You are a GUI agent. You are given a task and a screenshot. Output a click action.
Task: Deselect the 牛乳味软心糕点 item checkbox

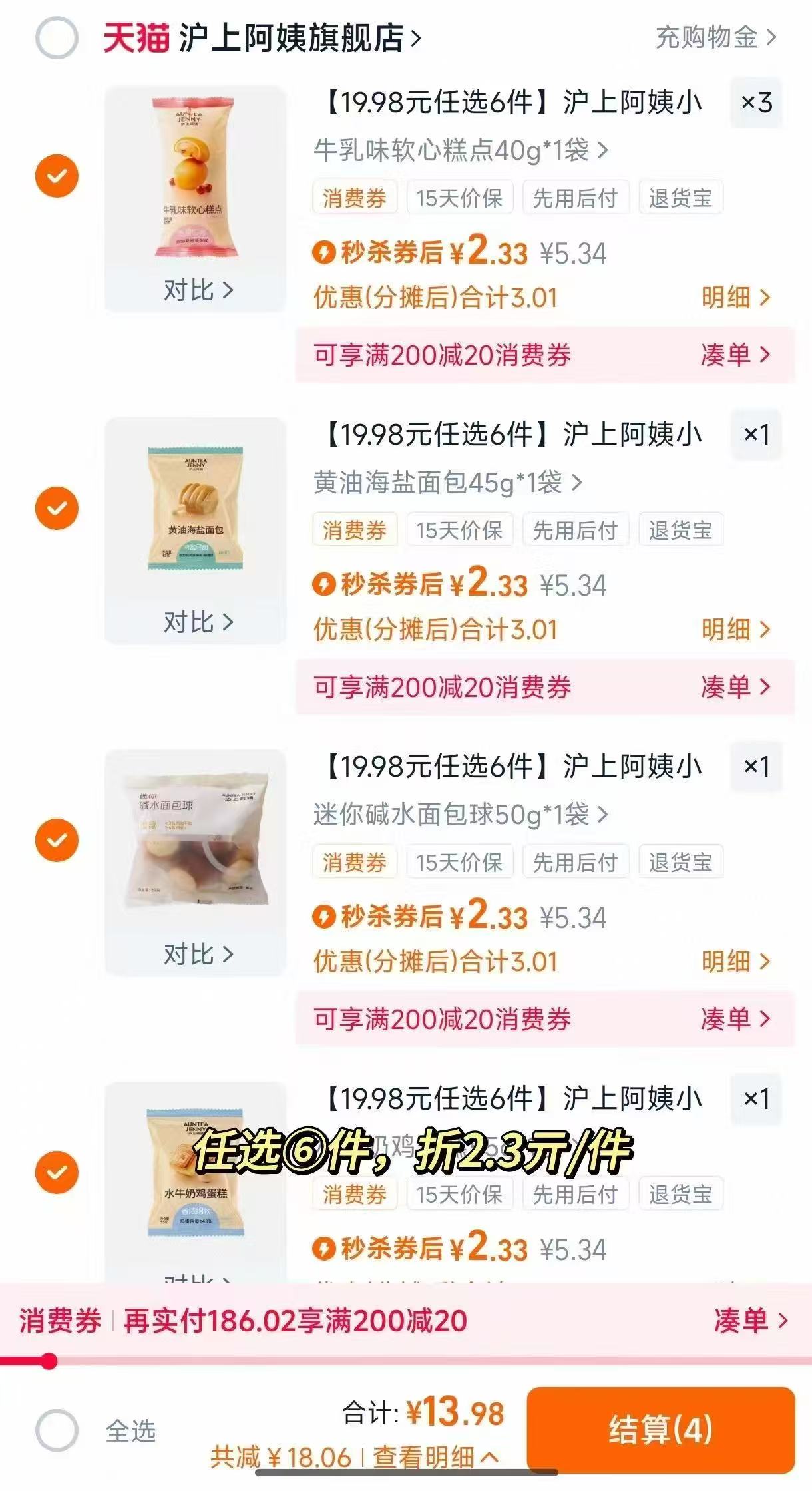57,175
